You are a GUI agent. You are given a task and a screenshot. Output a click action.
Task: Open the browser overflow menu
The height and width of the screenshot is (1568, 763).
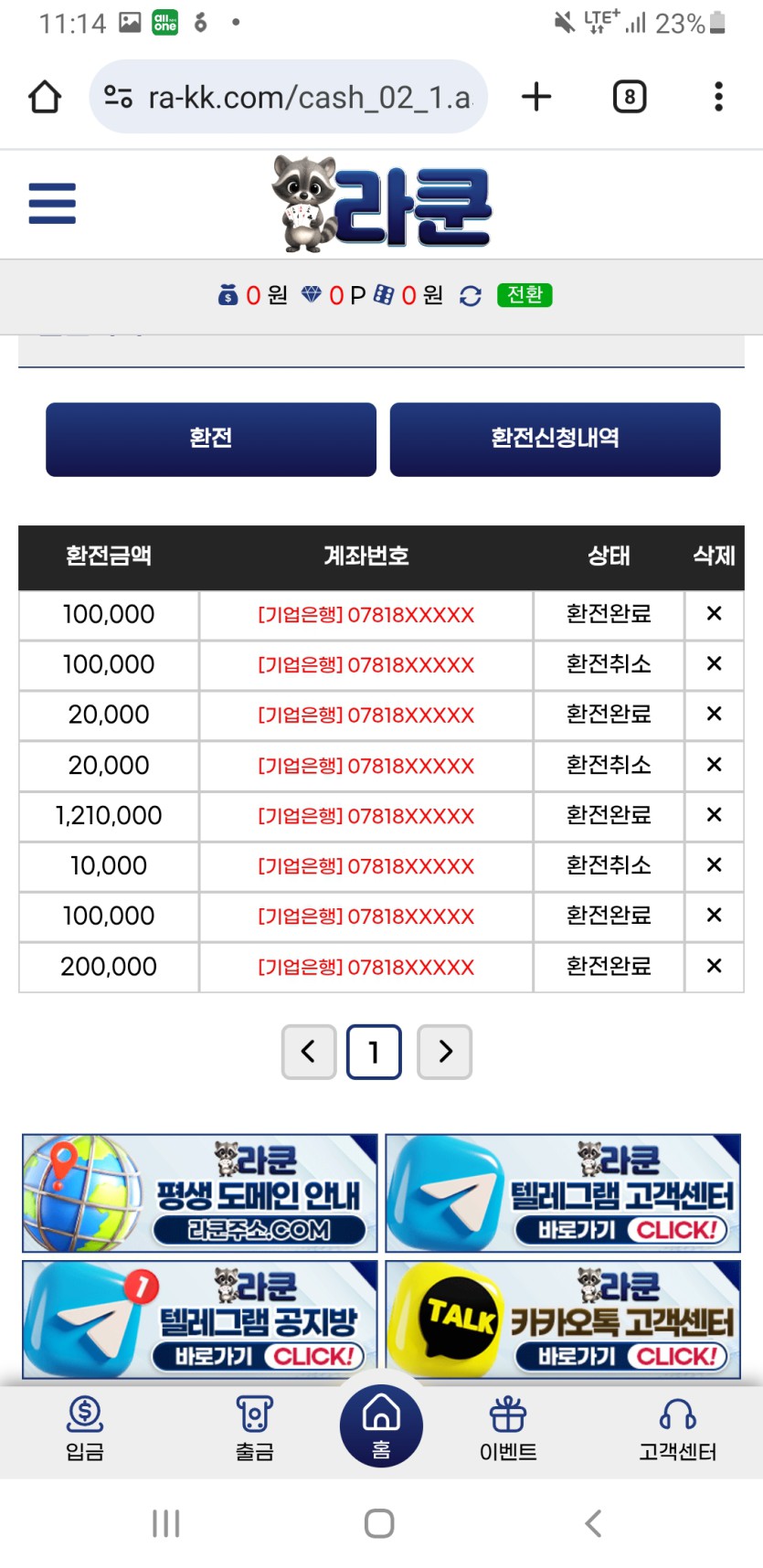718,97
